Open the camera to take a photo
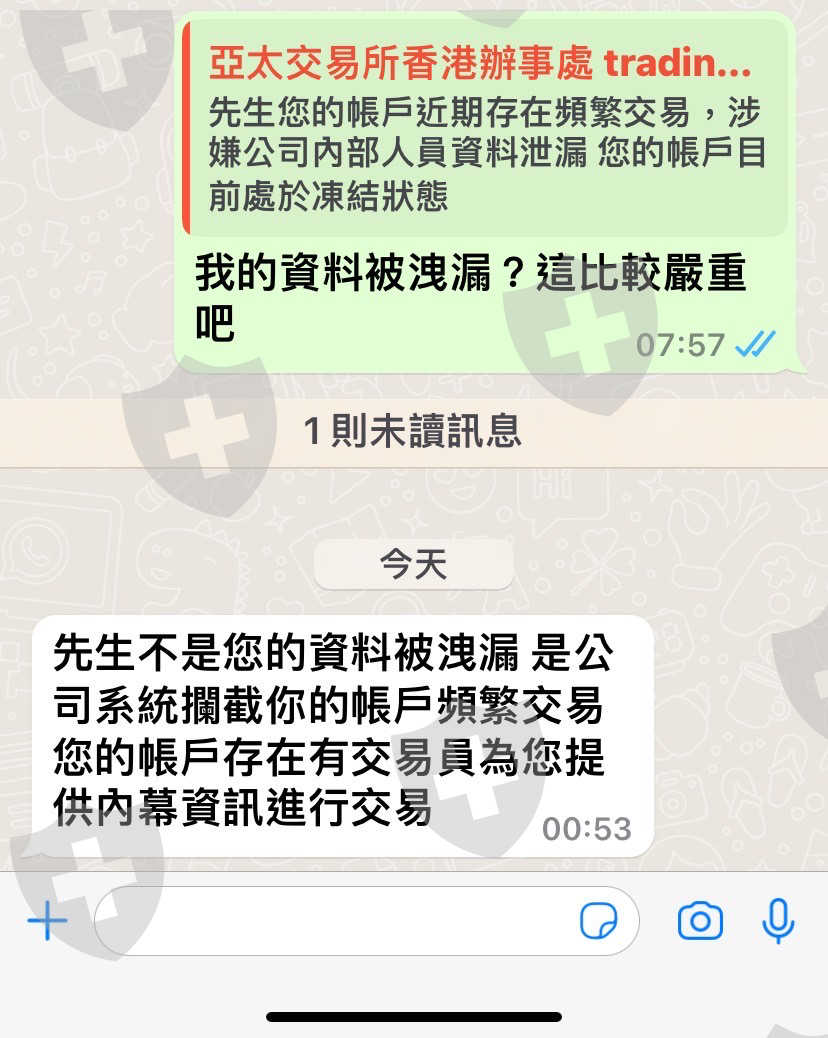 click(x=700, y=921)
